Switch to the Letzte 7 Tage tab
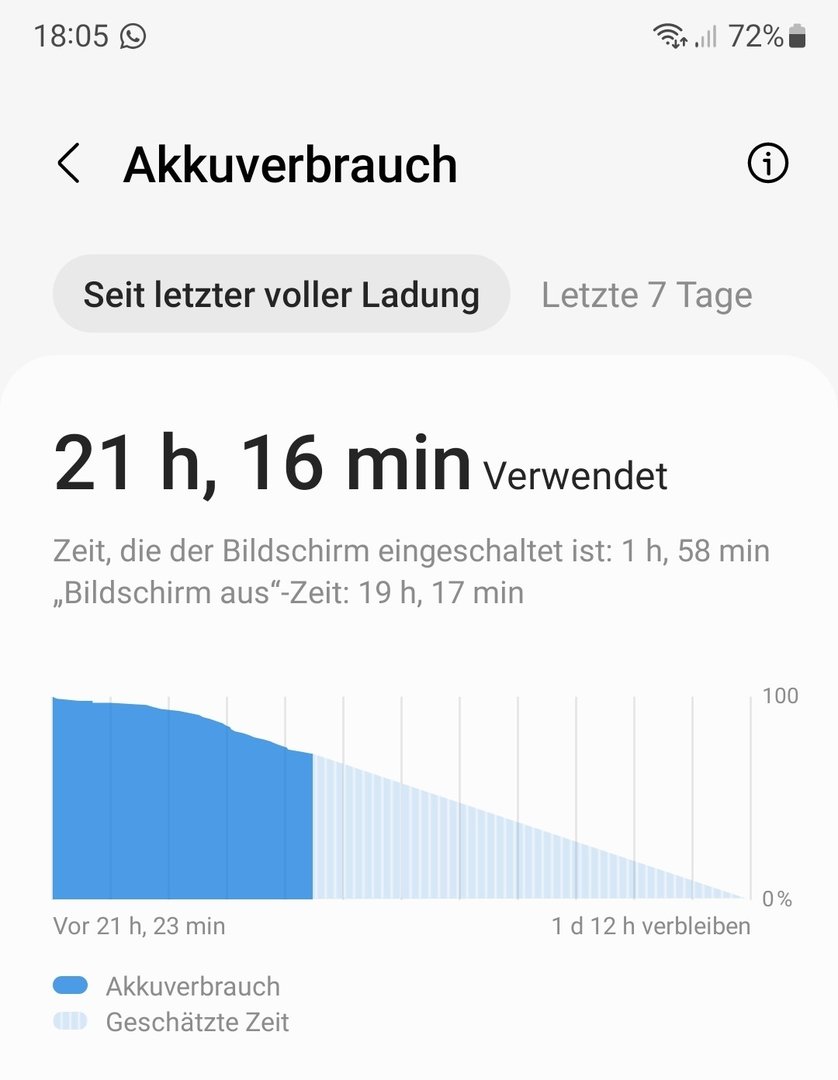 pyautogui.click(x=646, y=295)
